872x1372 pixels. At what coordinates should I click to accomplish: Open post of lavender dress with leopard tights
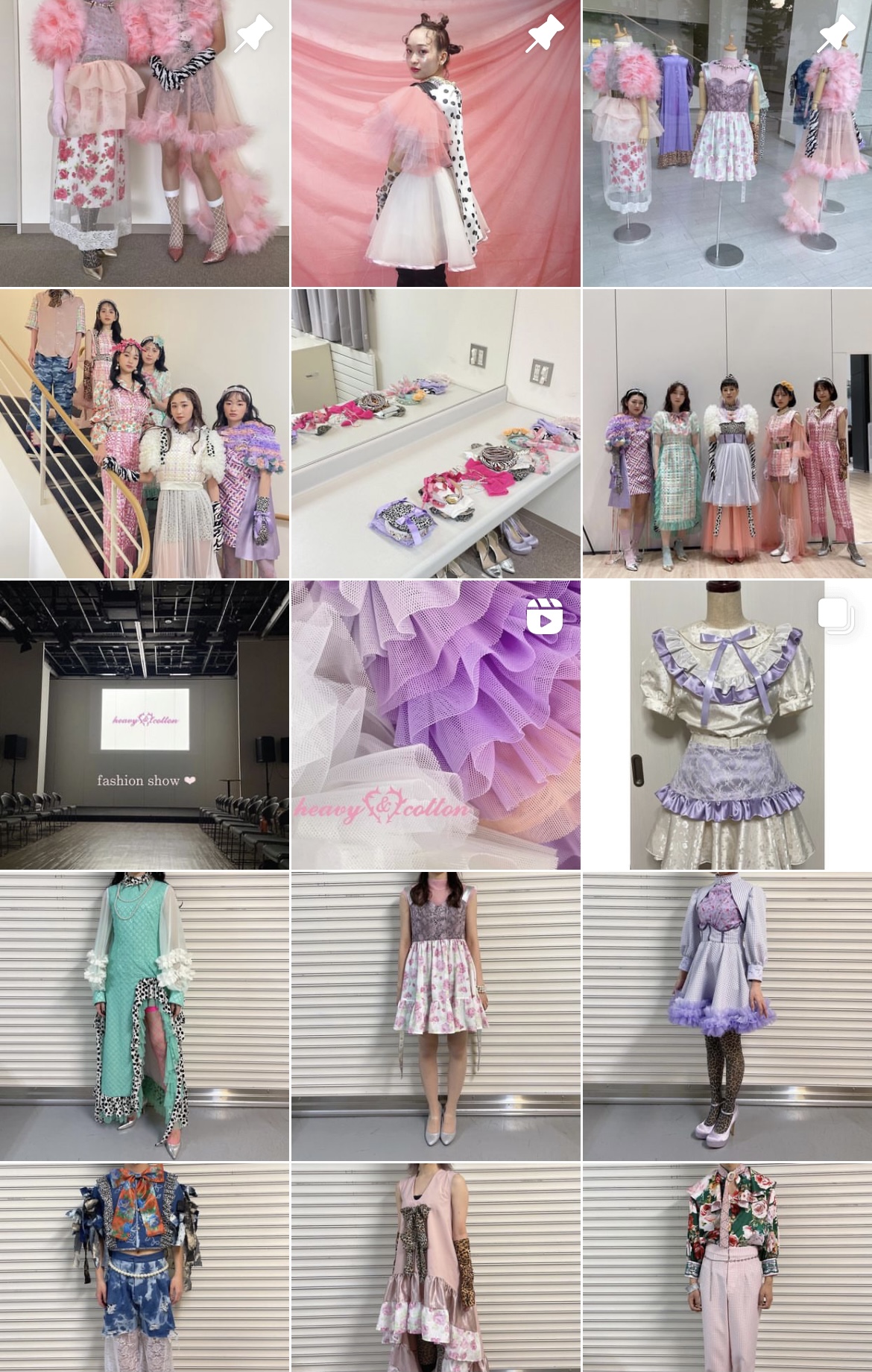tap(727, 1017)
